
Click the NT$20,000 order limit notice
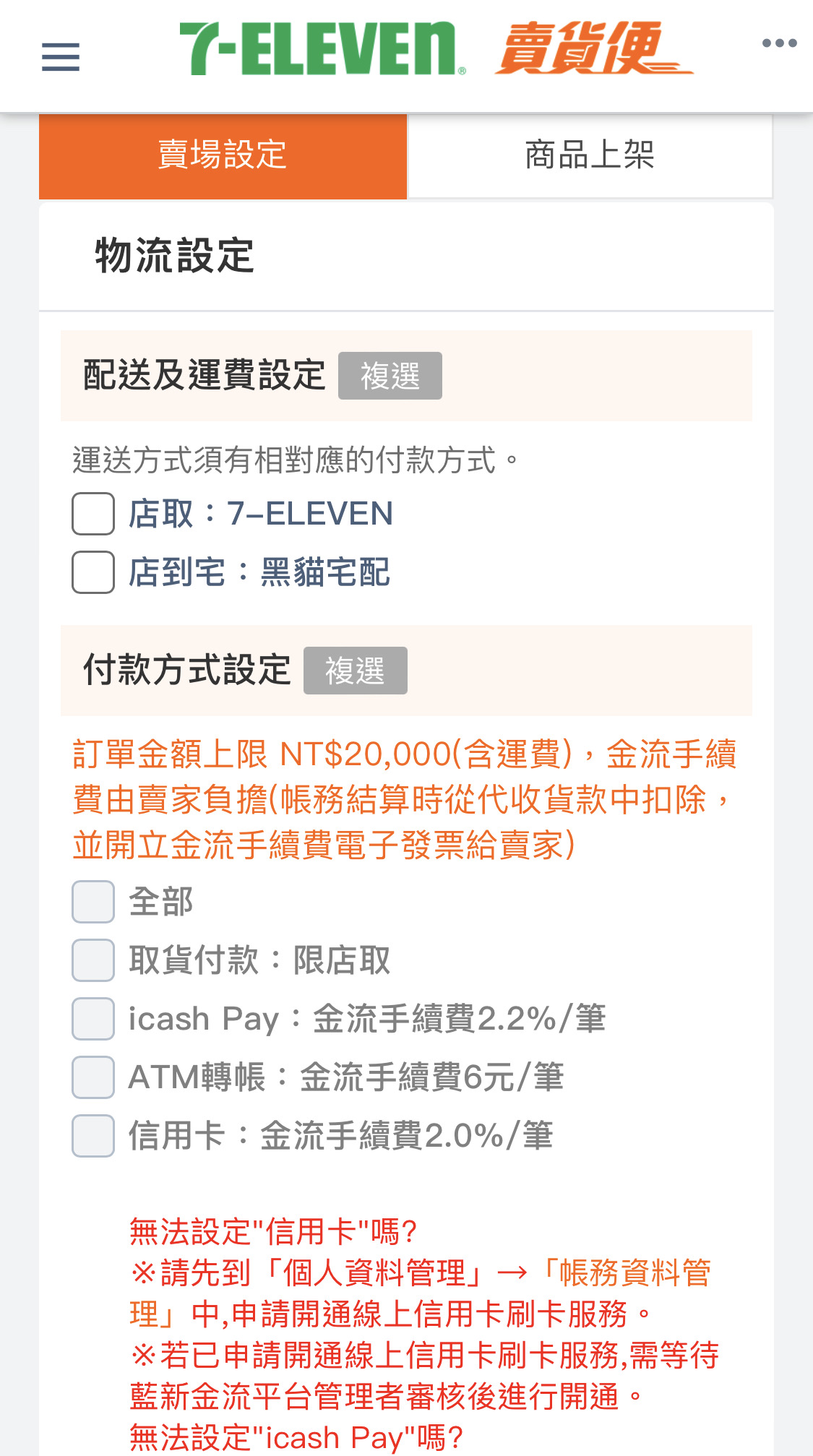(405, 798)
